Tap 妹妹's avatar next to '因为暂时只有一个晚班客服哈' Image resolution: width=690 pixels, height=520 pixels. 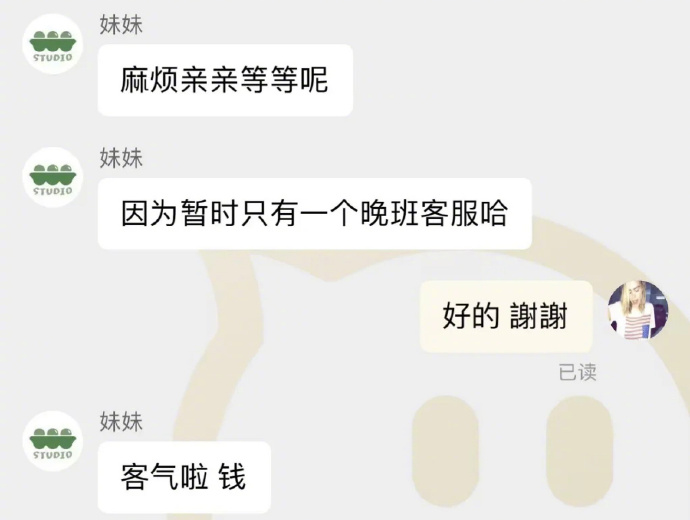(52, 177)
